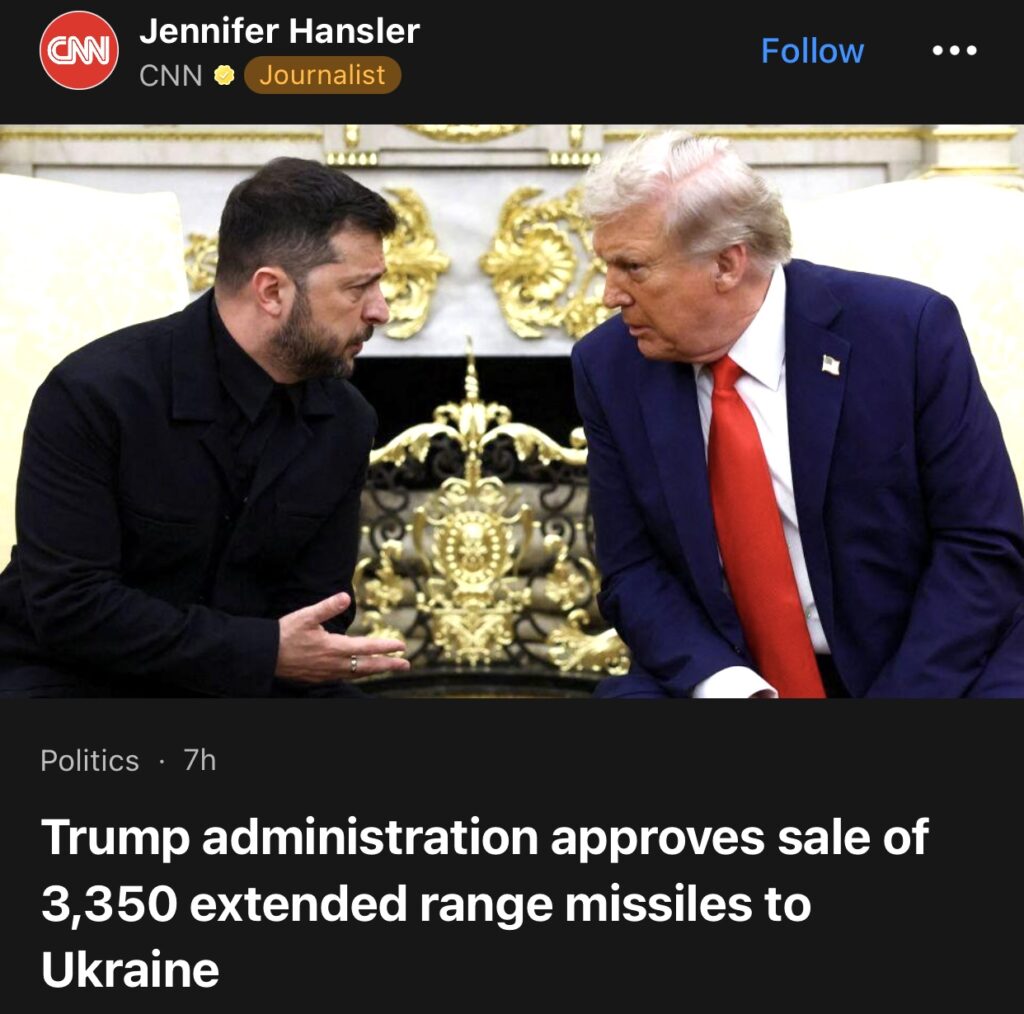This screenshot has height=1014, width=1024.
Task: Follow Jennifer Hansler
Action: click(812, 51)
